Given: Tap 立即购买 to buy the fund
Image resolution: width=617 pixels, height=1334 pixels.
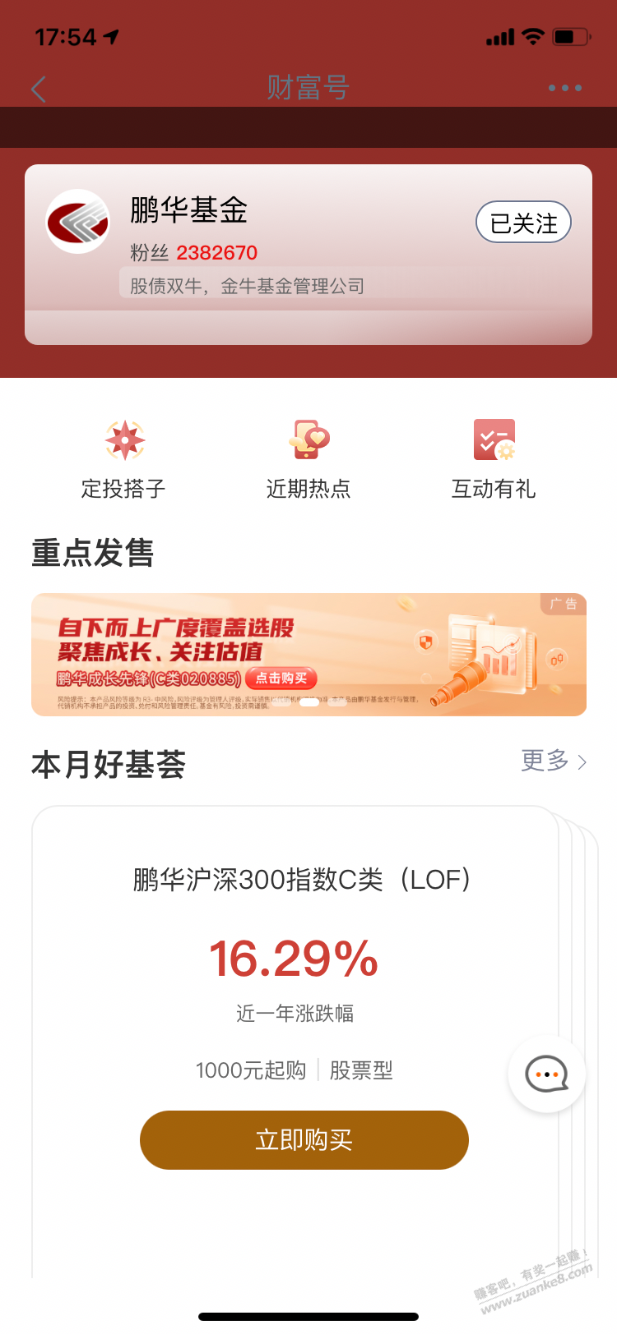Looking at the screenshot, I should [304, 1140].
